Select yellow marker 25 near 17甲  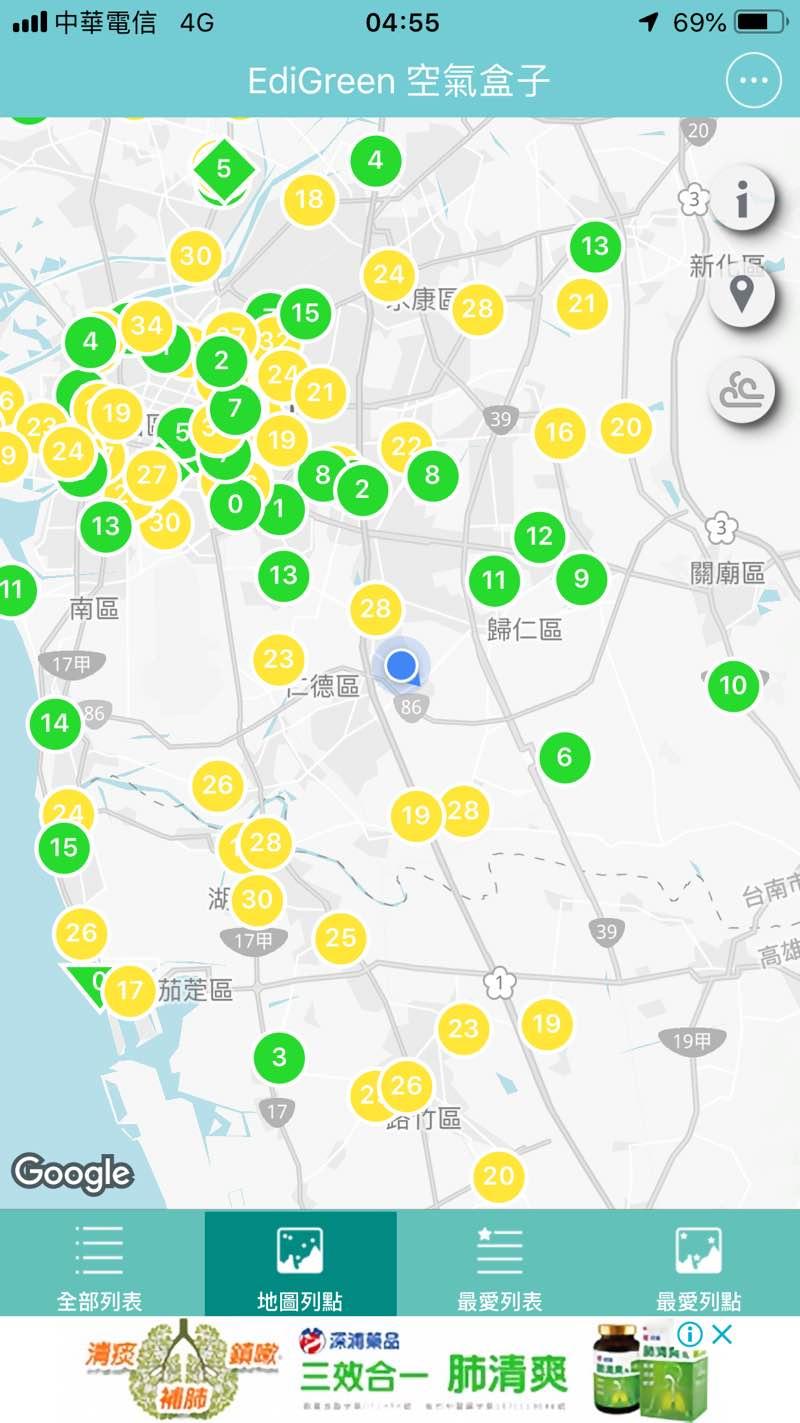[x=340, y=938]
